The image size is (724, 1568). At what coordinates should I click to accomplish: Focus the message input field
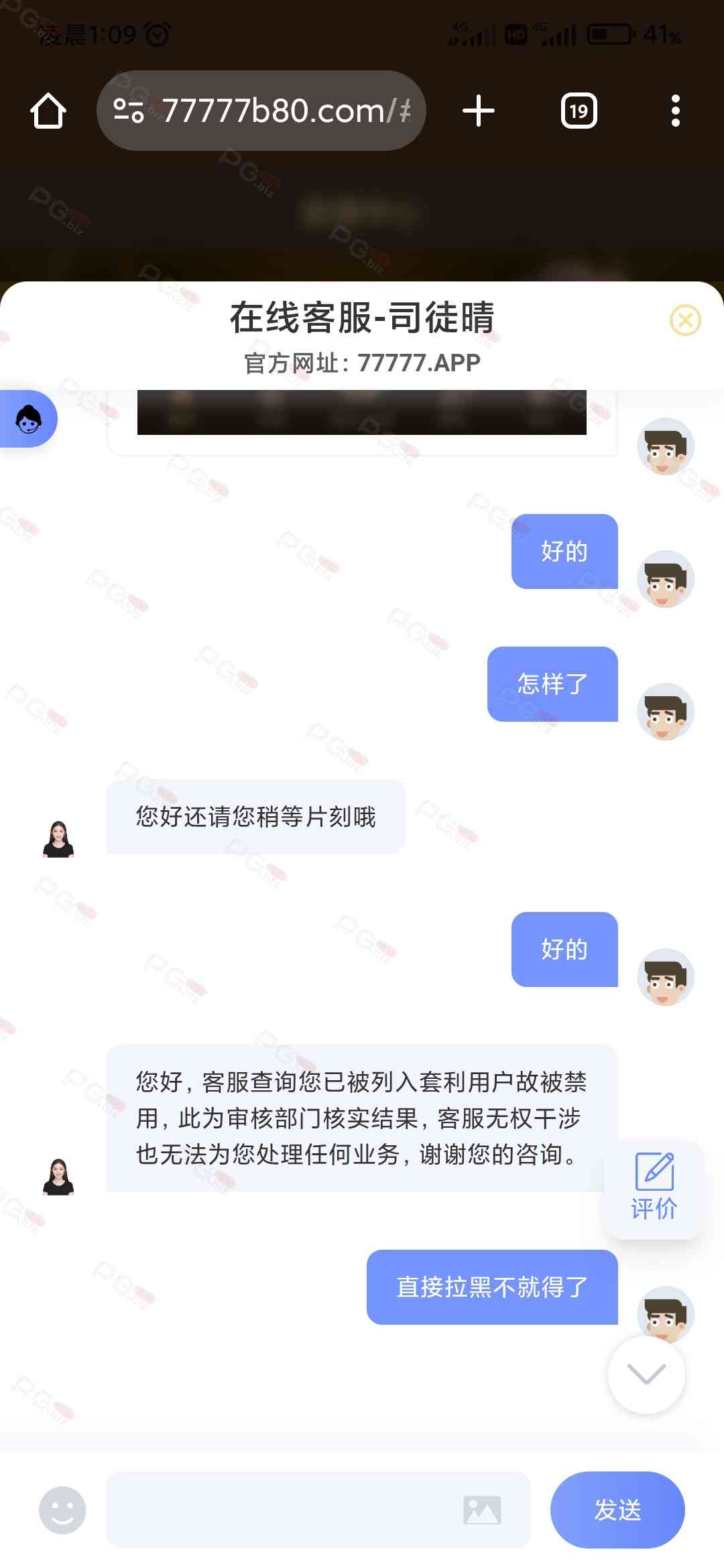[x=282, y=1510]
